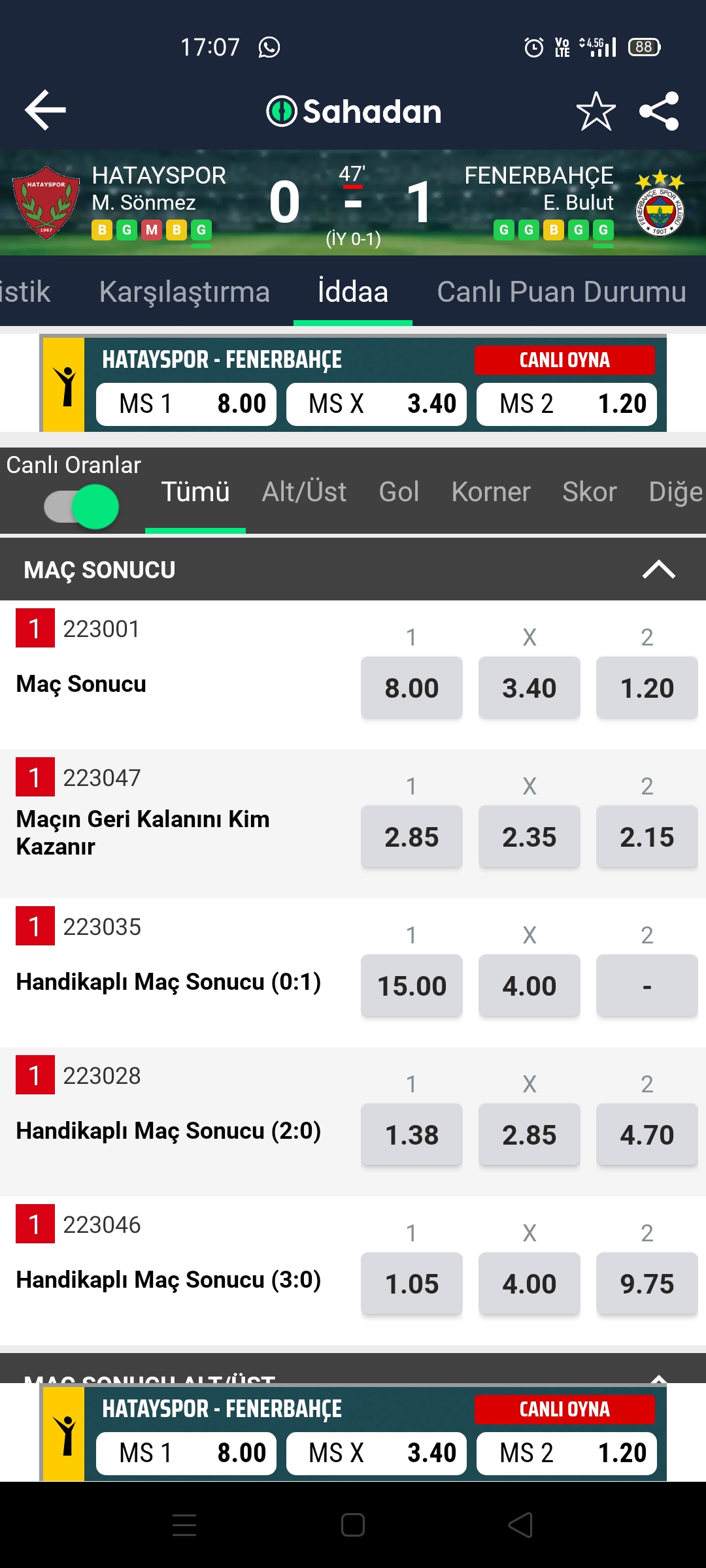Select the Gol filter tab
This screenshot has width=706, height=1568.
(399, 492)
